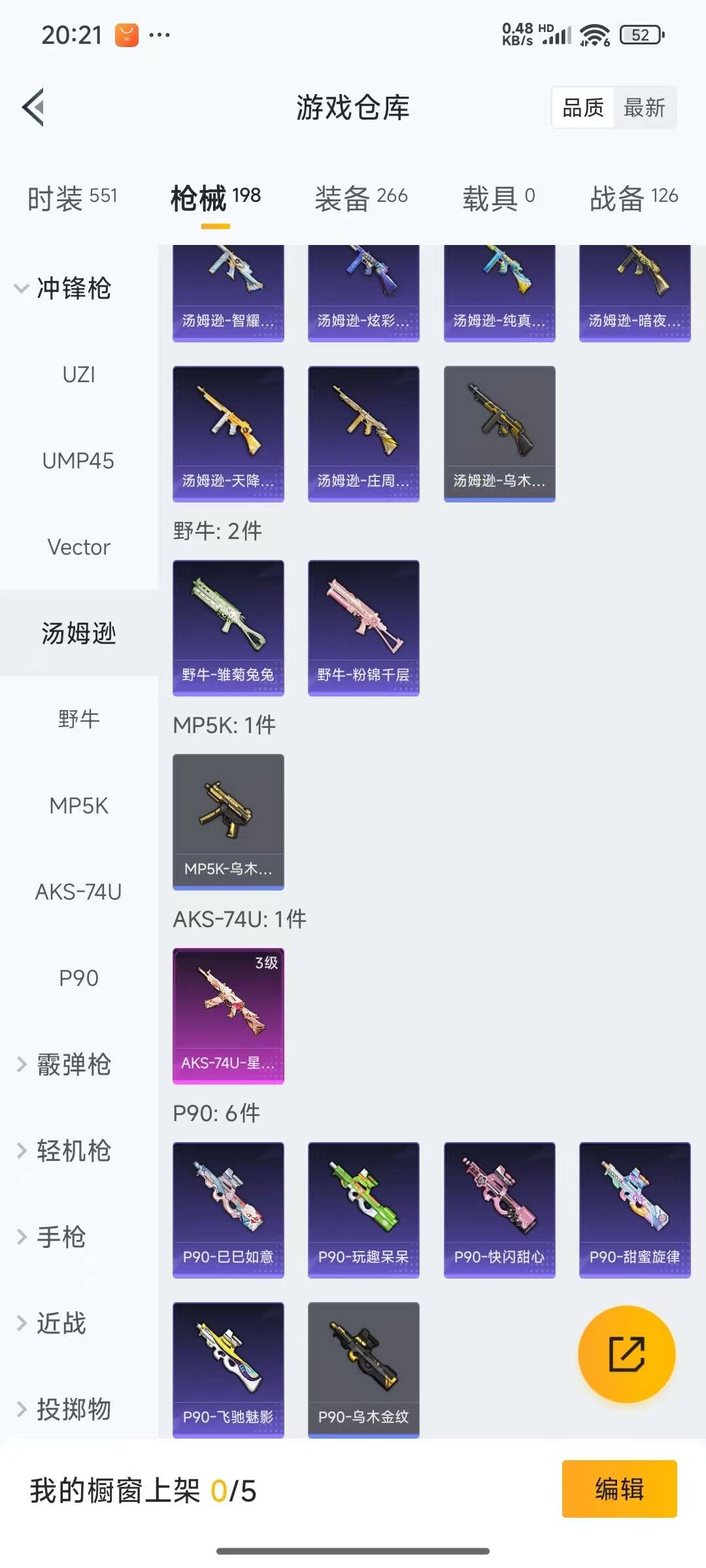Sort by 品质
Viewport: 706px width, 1568px height.
[583, 108]
